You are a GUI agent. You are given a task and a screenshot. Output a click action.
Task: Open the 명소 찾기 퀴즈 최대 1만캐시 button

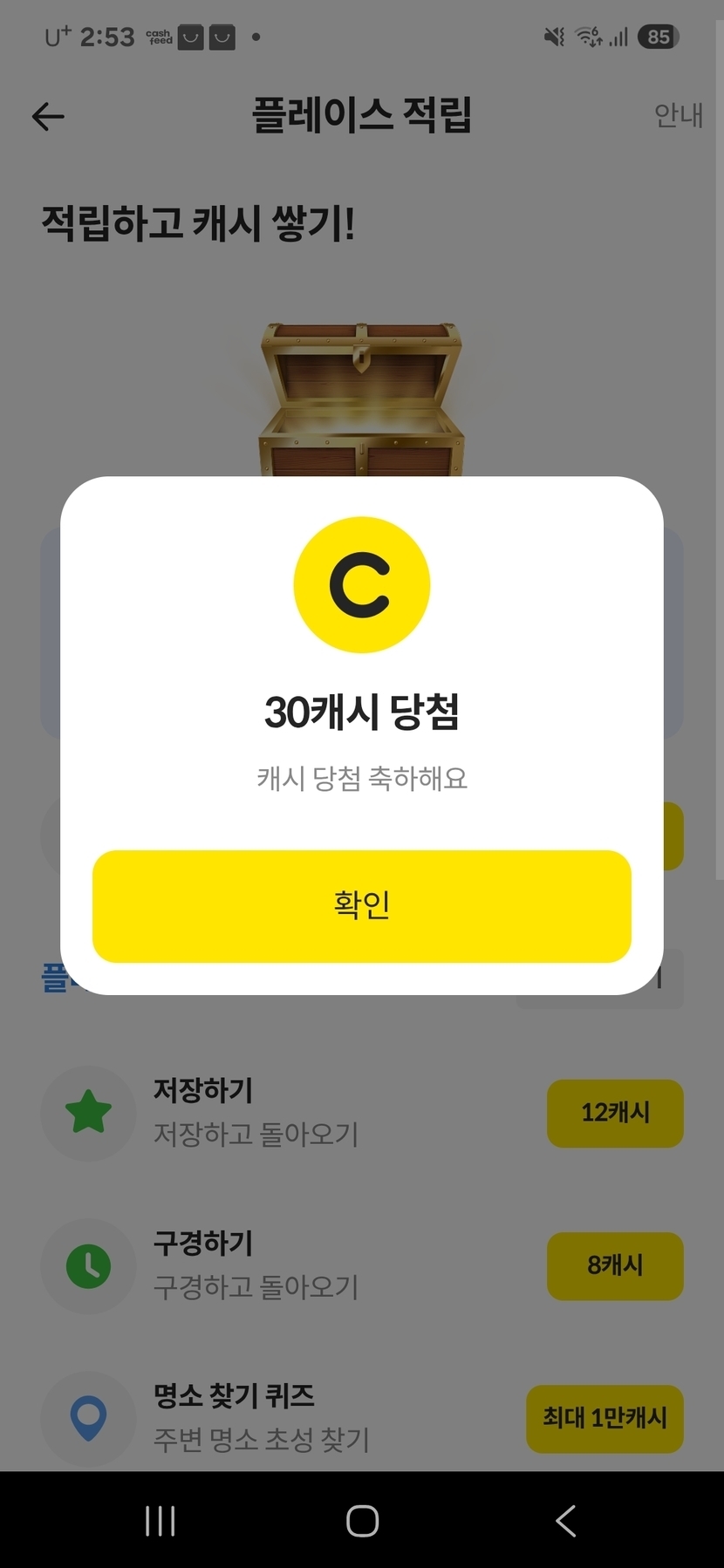(604, 1418)
